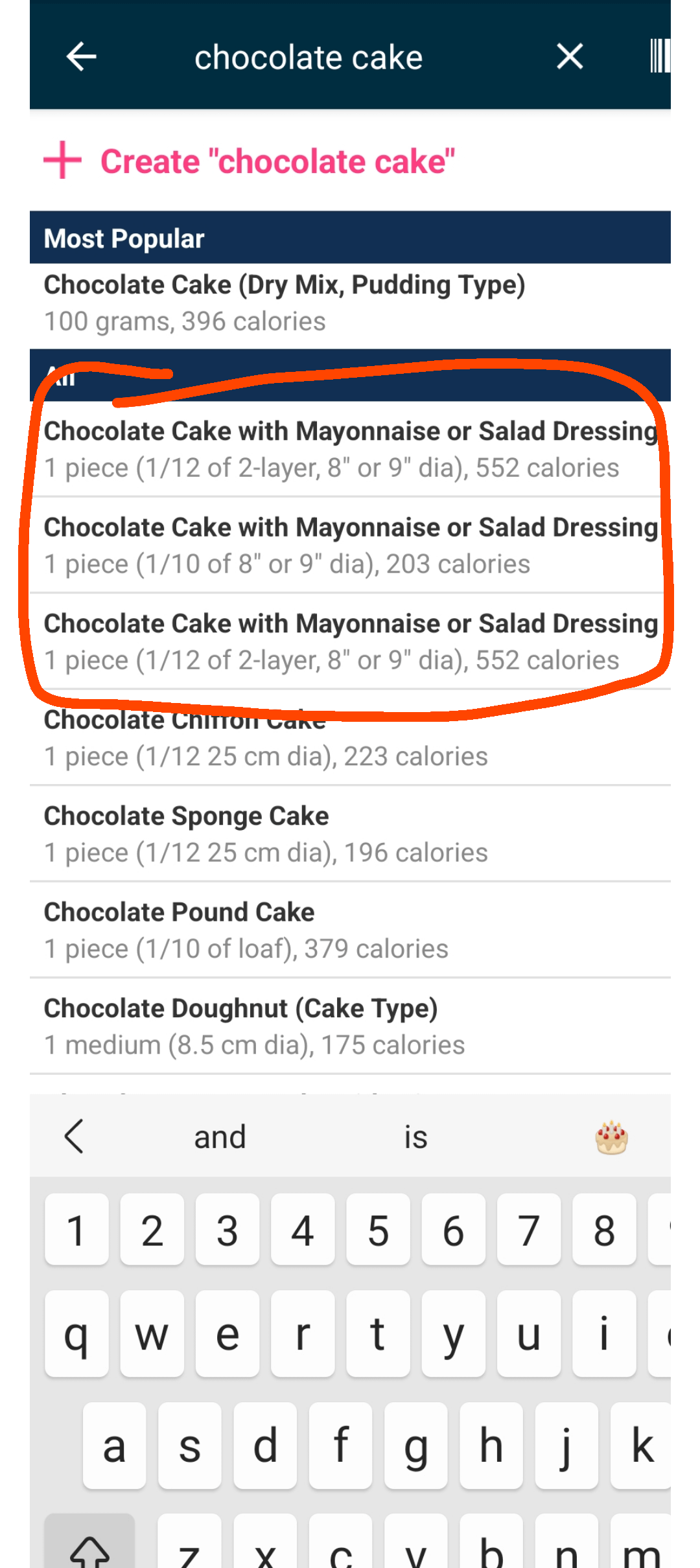Open Chocolate Pound Cake result
This screenshot has width=700, height=1568.
tap(350, 930)
